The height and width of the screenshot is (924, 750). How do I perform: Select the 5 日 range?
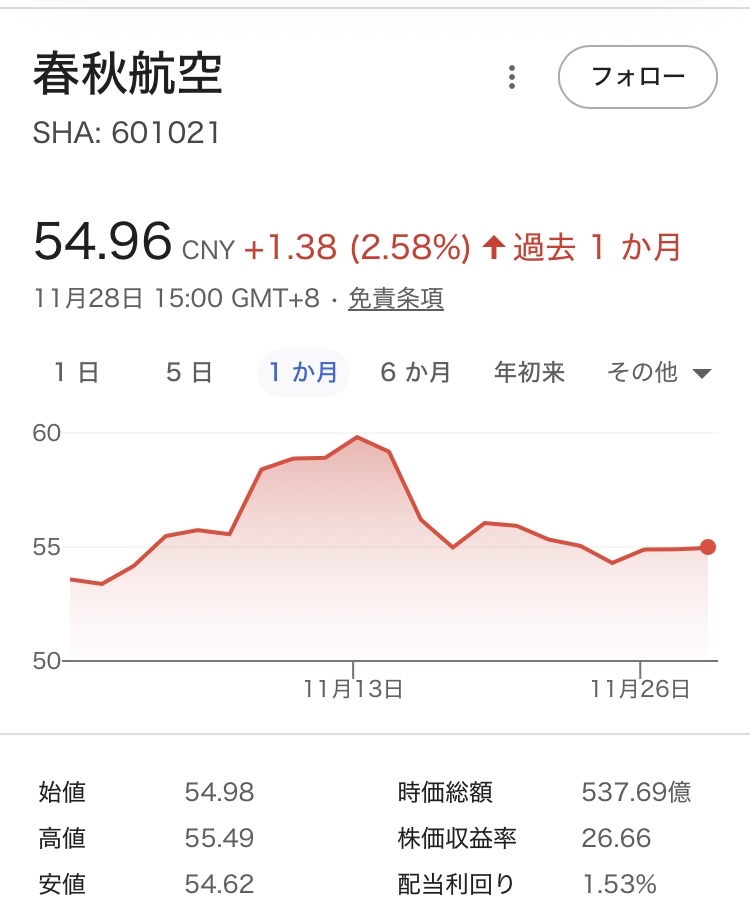(x=189, y=373)
